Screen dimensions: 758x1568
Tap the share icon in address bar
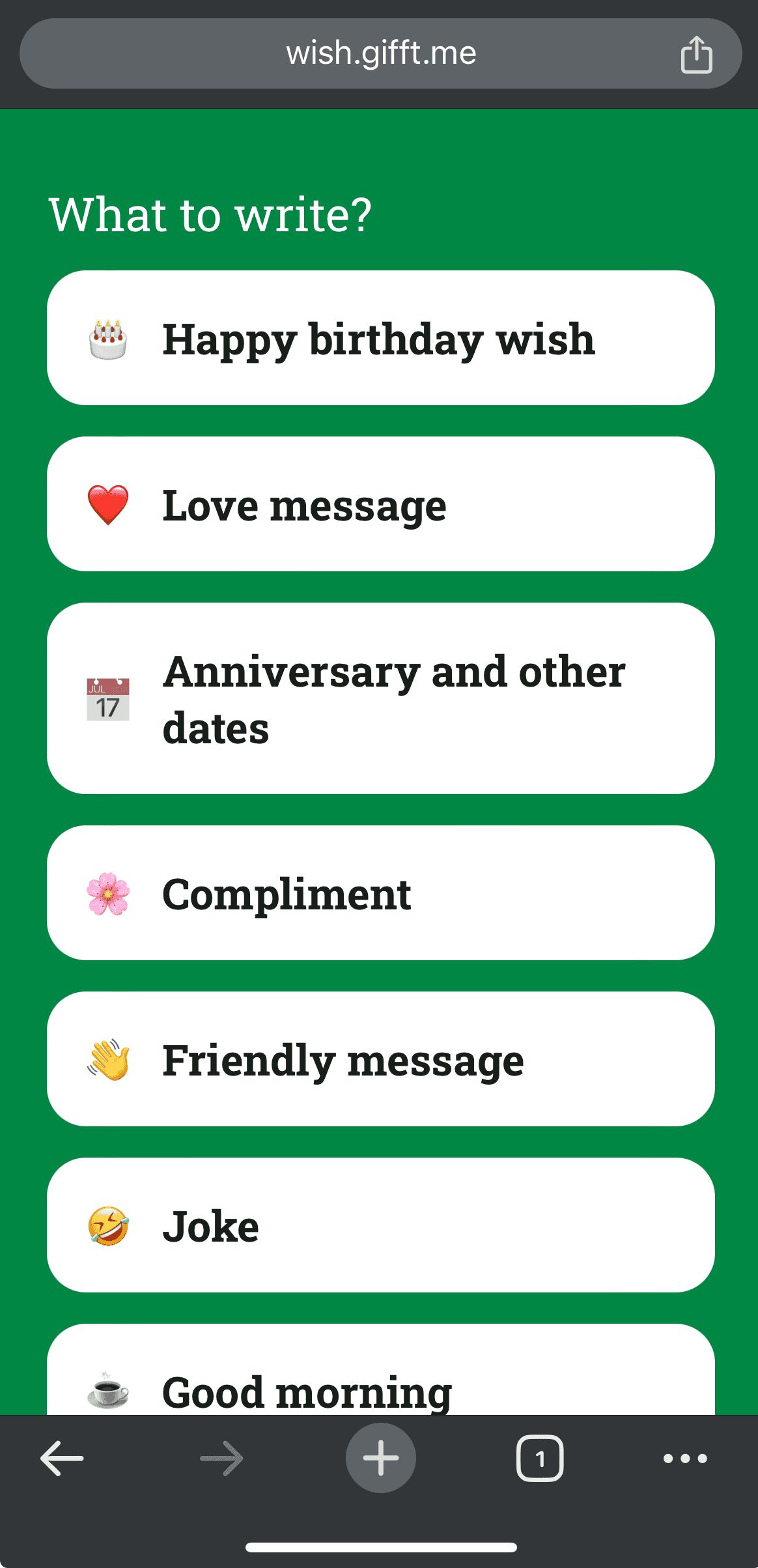[696, 54]
